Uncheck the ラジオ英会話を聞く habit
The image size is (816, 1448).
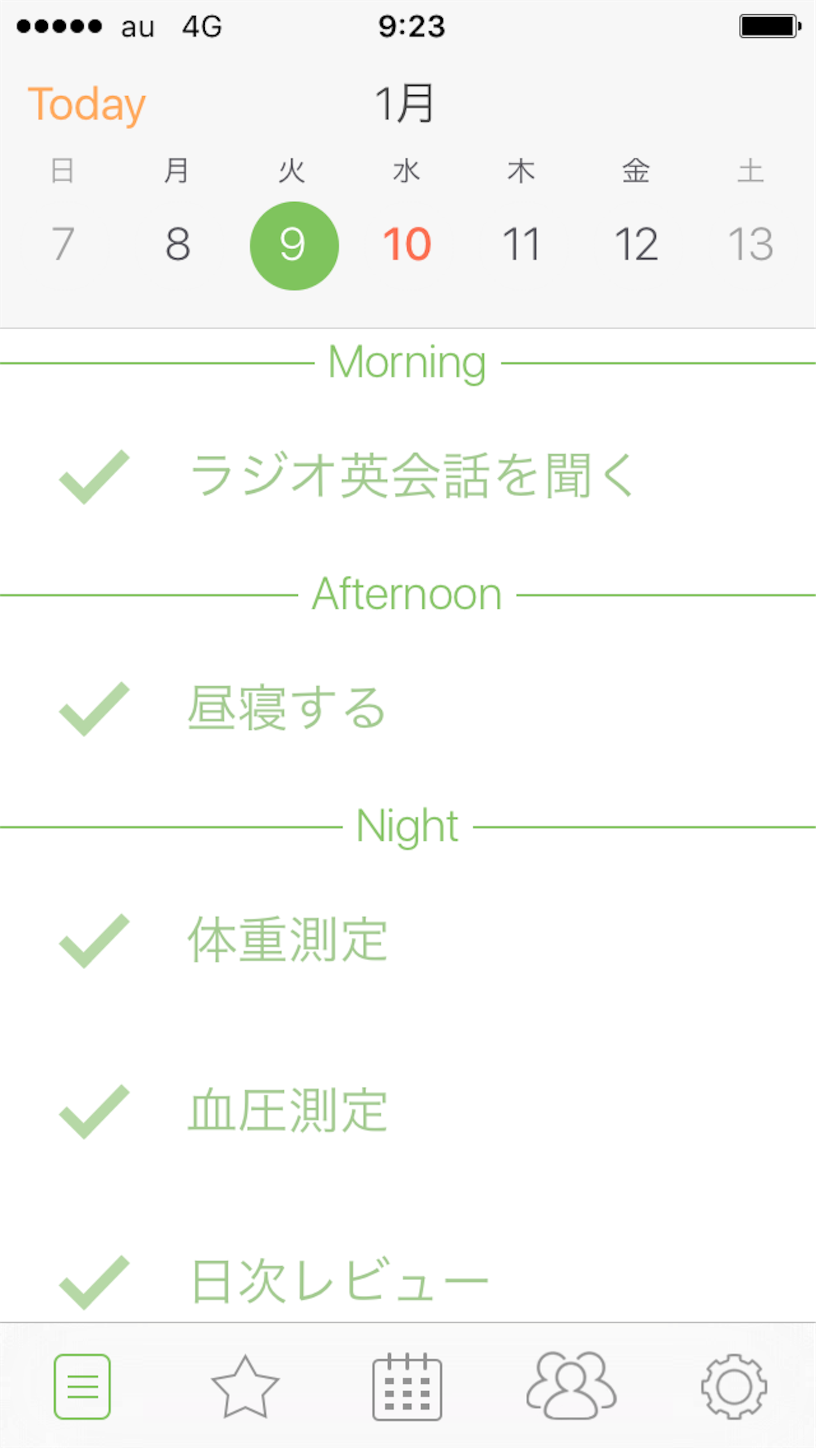[94, 477]
